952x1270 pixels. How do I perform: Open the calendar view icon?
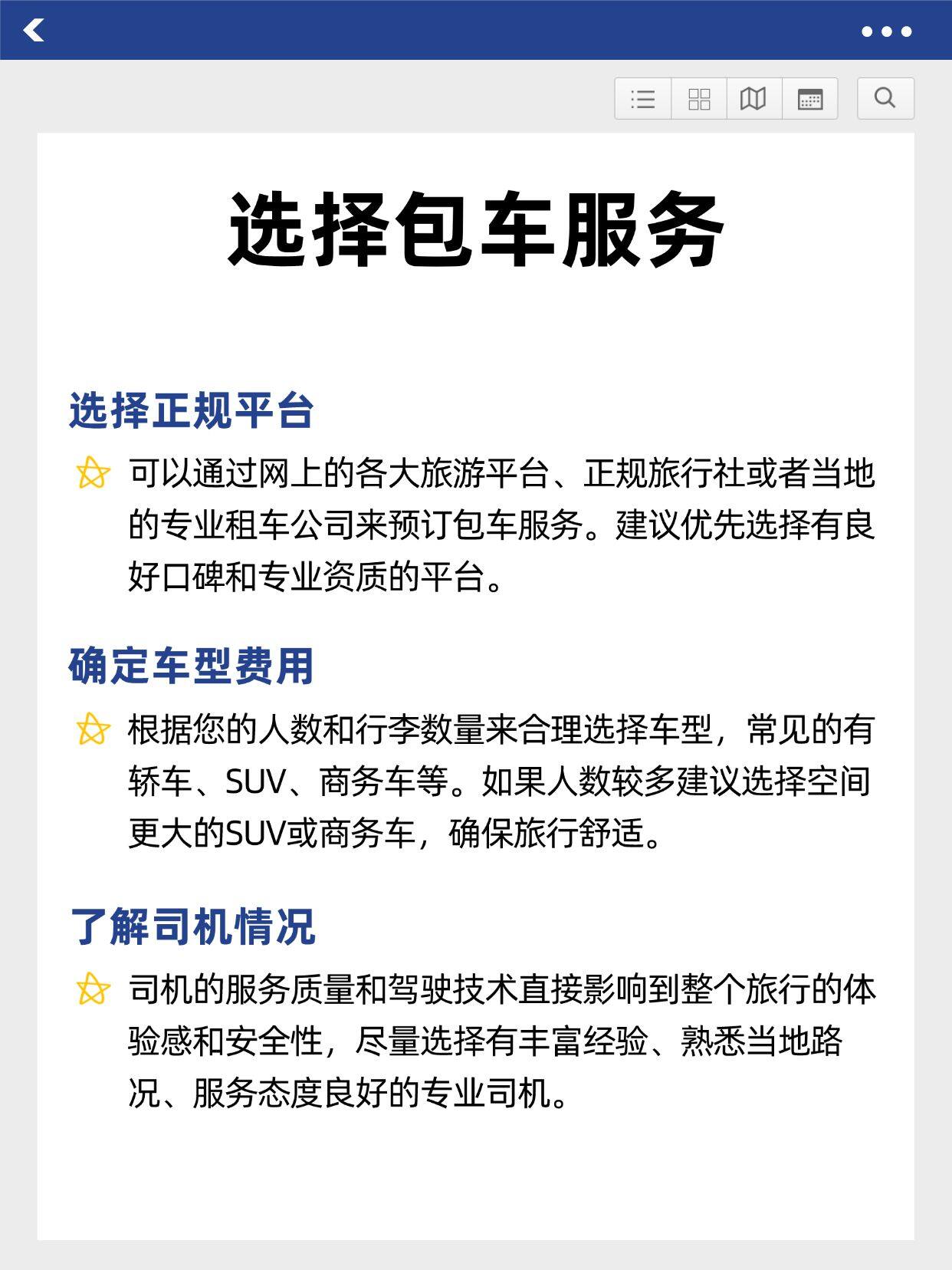coord(810,98)
